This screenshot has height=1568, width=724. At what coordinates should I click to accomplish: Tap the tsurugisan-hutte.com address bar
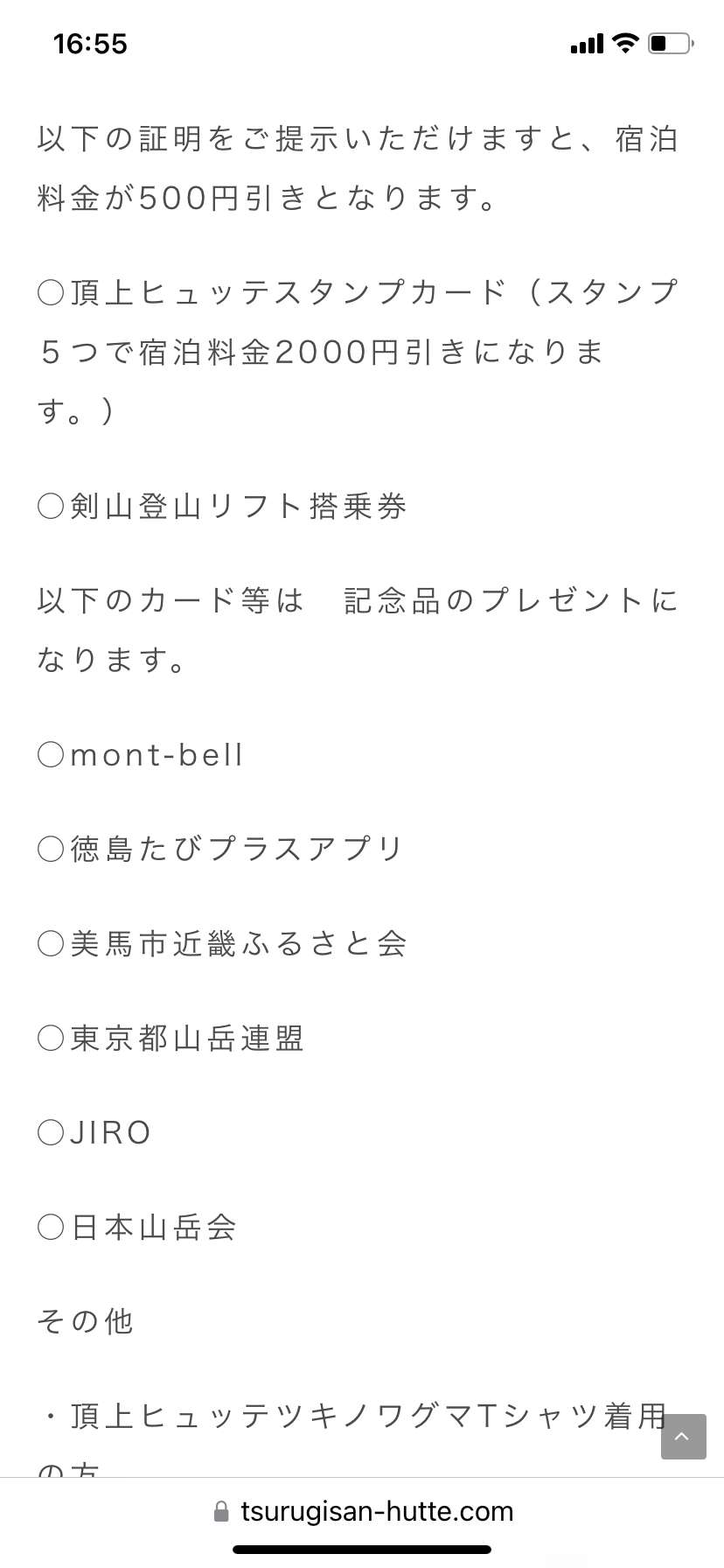pyautogui.click(x=362, y=1511)
